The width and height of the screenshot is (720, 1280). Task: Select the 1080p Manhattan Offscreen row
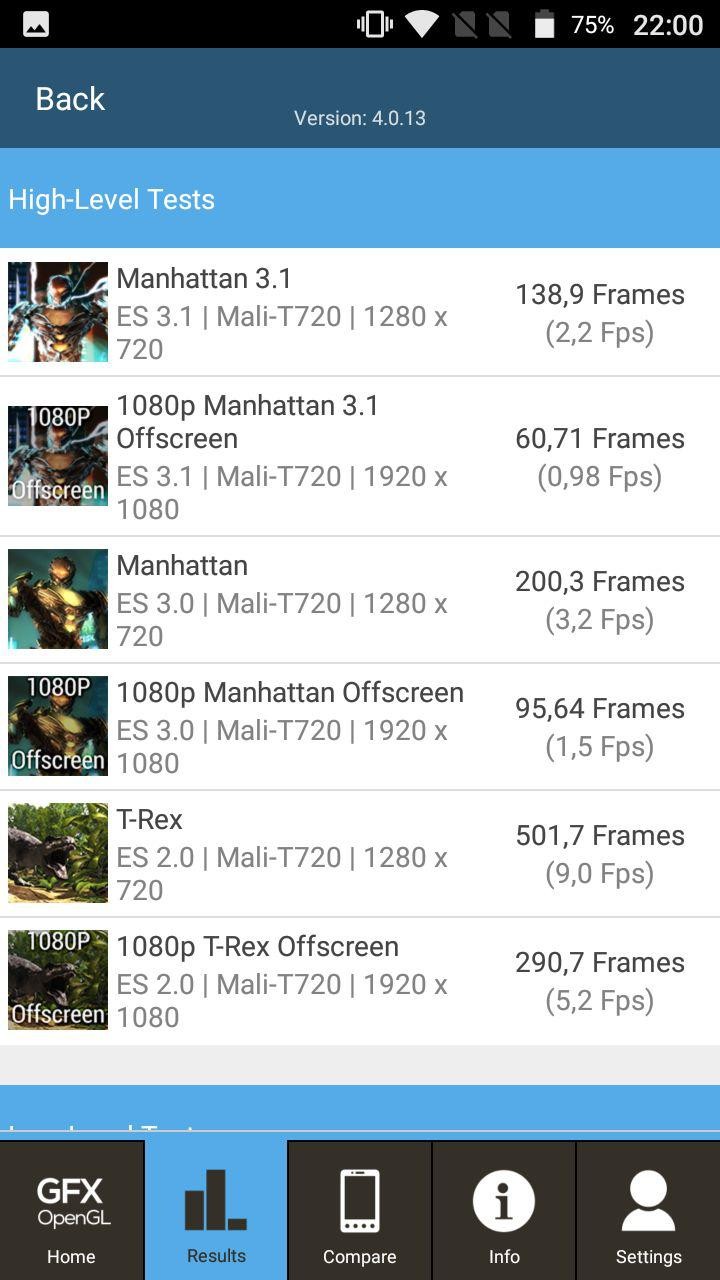pyautogui.click(x=360, y=727)
